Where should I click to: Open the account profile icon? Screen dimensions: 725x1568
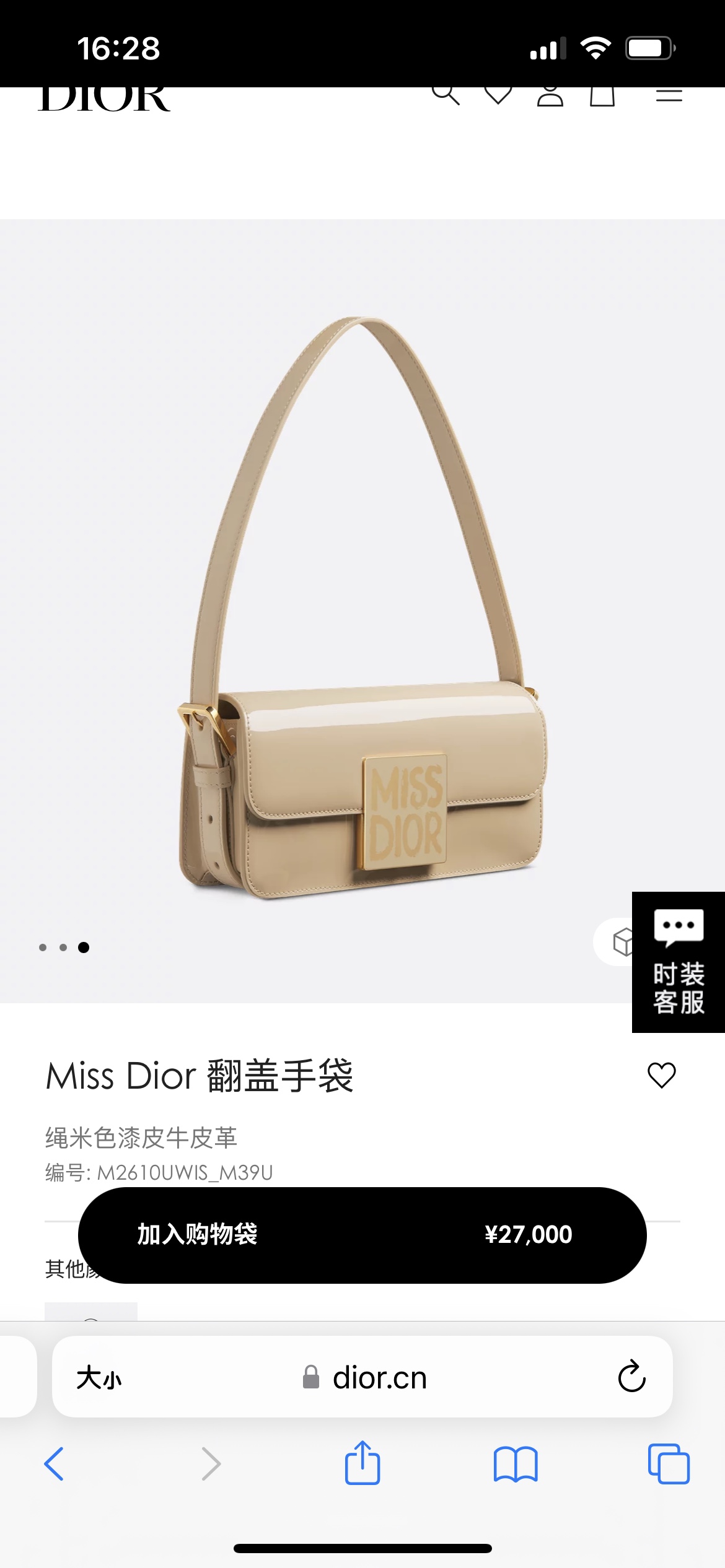point(550,96)
